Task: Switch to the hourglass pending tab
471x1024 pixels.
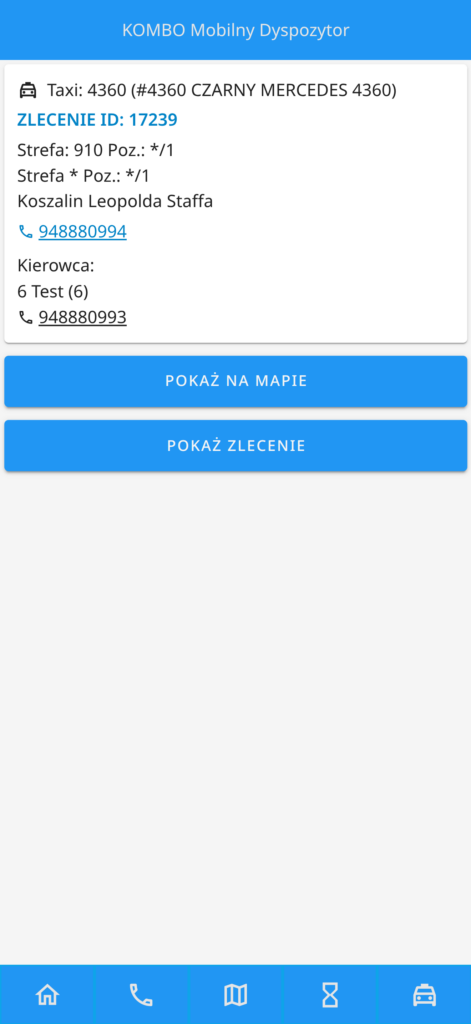Action: click(x=330, y=995)
